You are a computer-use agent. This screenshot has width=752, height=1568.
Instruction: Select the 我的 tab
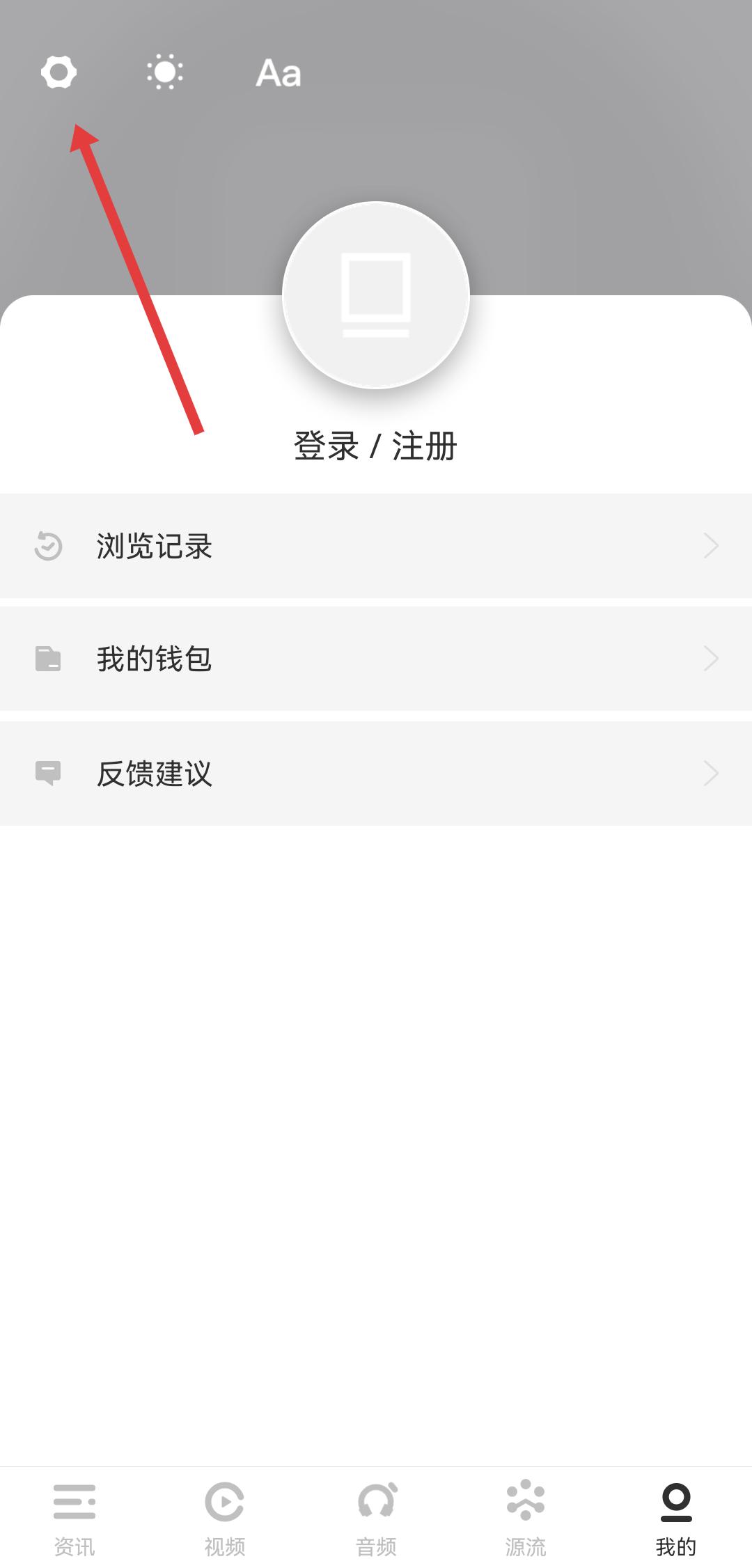(676, 1518)
